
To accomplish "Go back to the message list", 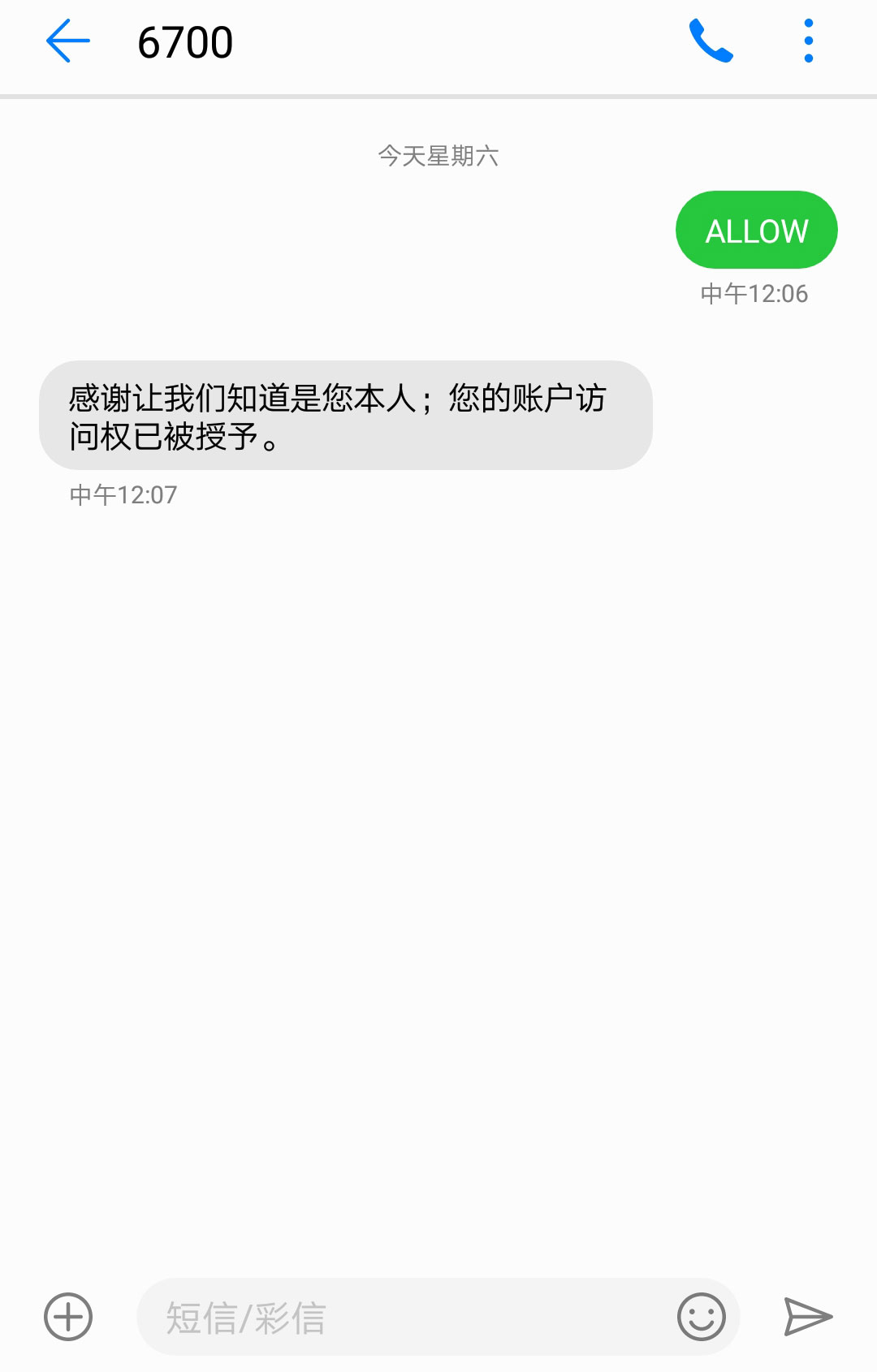I will pos(67,41).
